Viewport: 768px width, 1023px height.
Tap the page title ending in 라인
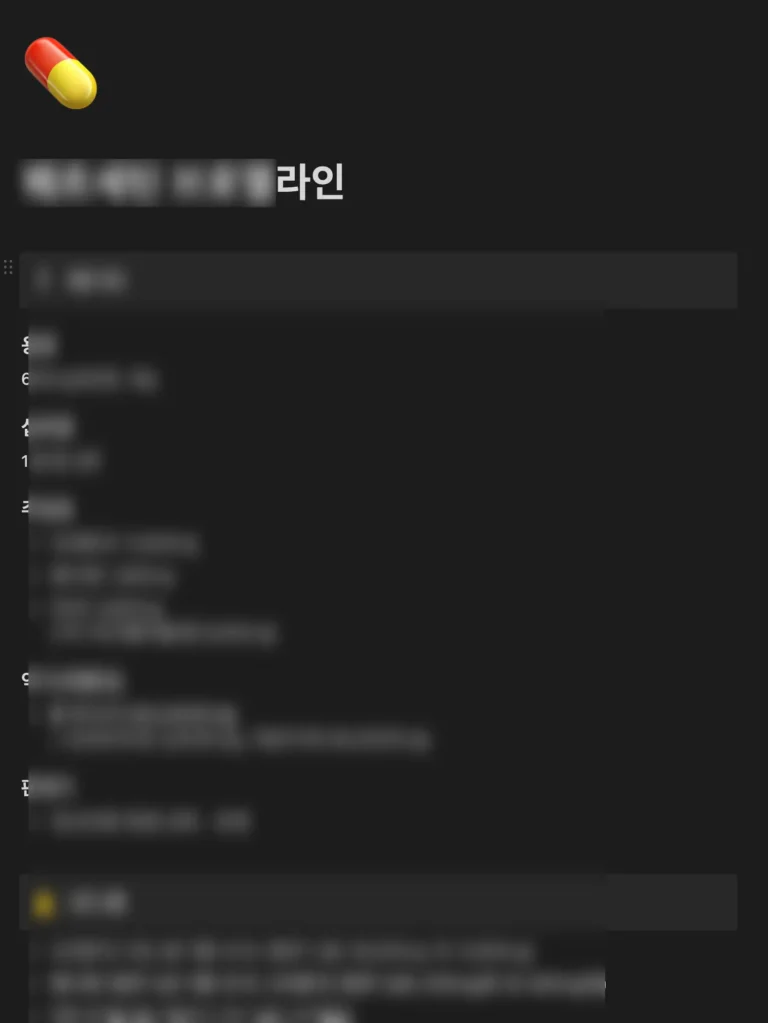pos(183,182)
